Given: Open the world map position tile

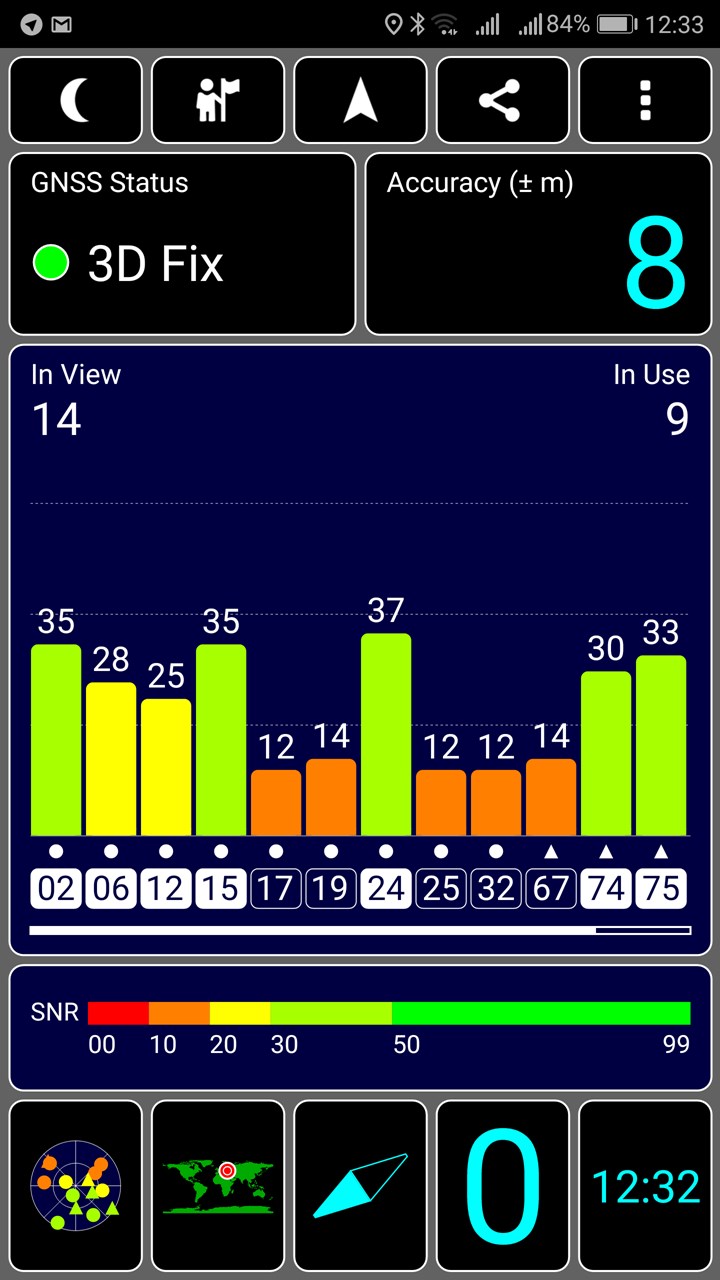Looking at the screenshot, I should pos(218,1186).
